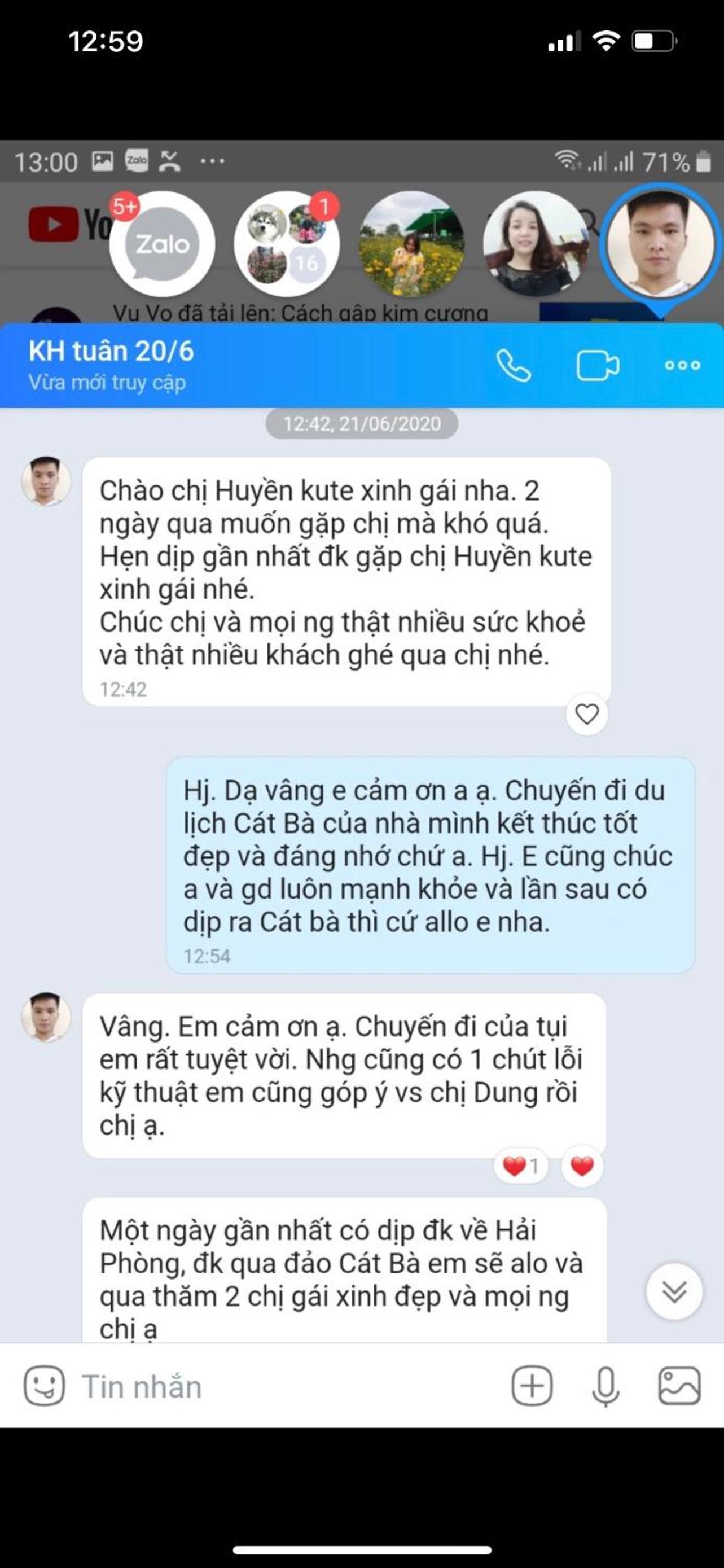Open the chat head with flower field photo
The height and width of the screenshot is (1568, 724).
[412, 243]
